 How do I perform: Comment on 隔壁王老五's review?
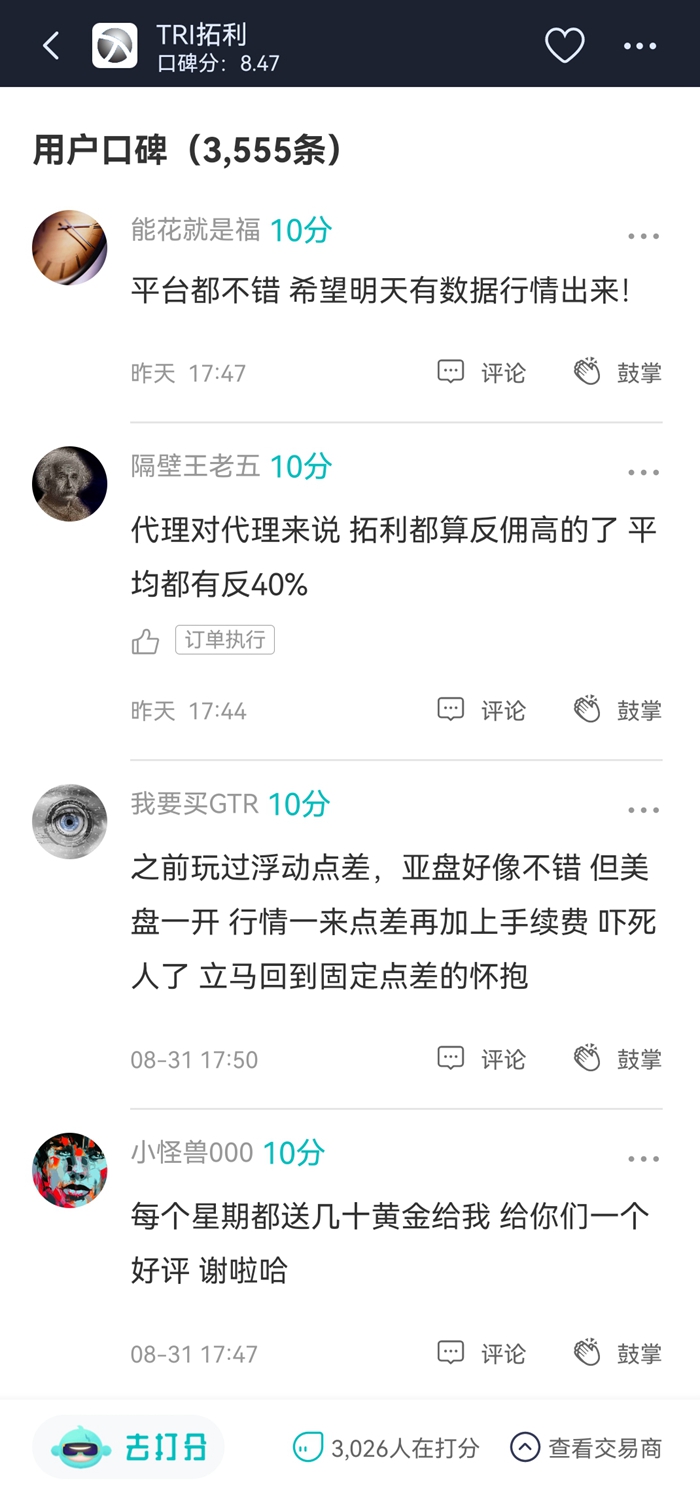tap(482, 710)
